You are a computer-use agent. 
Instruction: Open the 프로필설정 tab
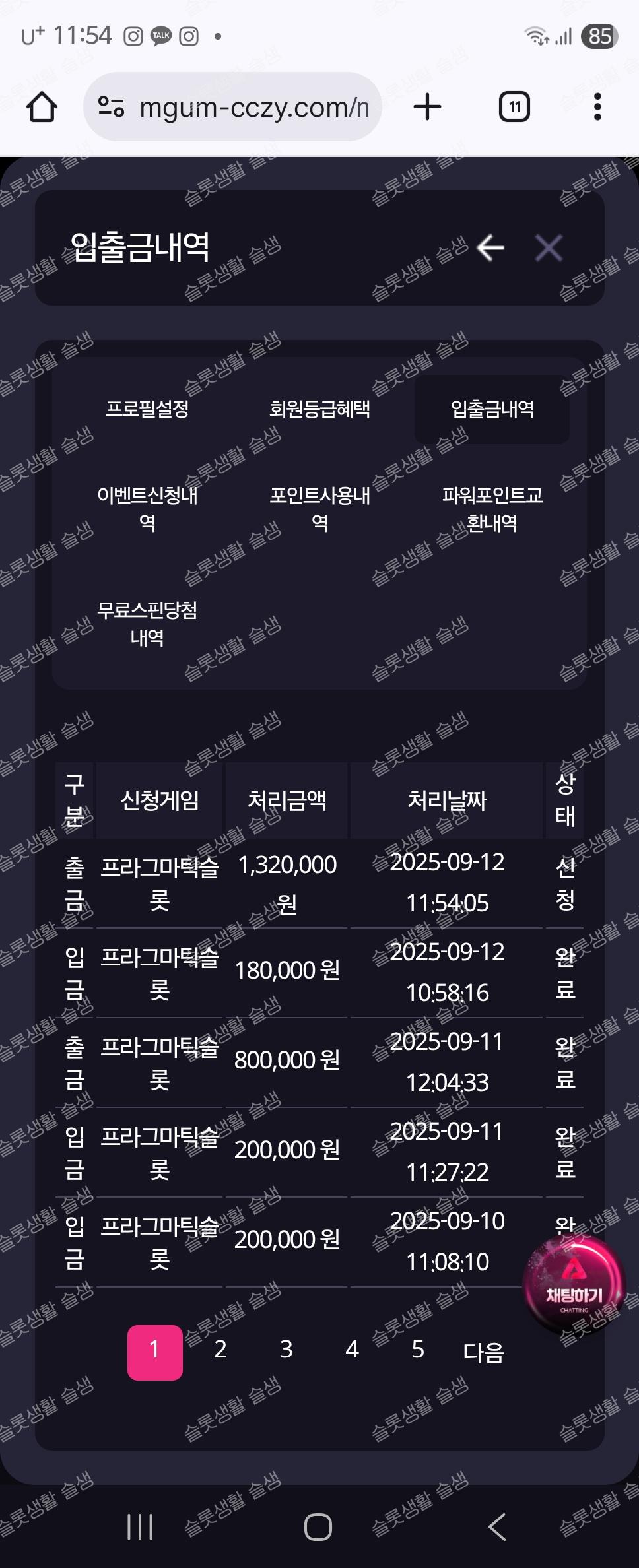147,409
